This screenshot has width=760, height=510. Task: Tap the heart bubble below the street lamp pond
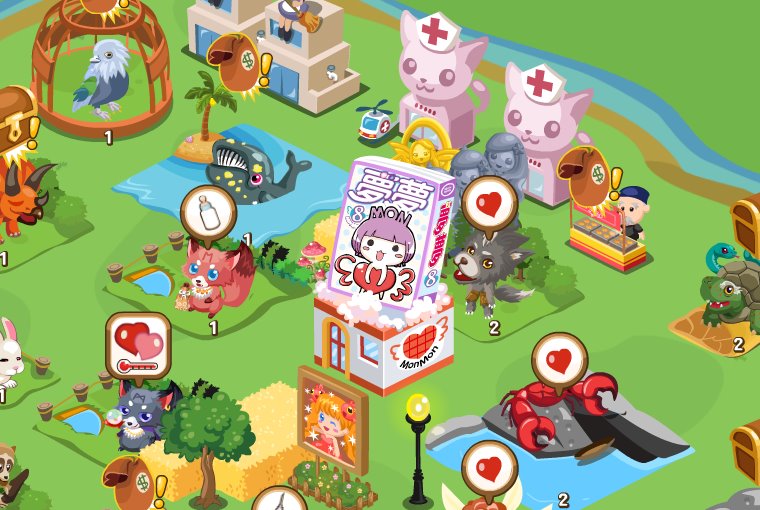[x=489, y=466]
